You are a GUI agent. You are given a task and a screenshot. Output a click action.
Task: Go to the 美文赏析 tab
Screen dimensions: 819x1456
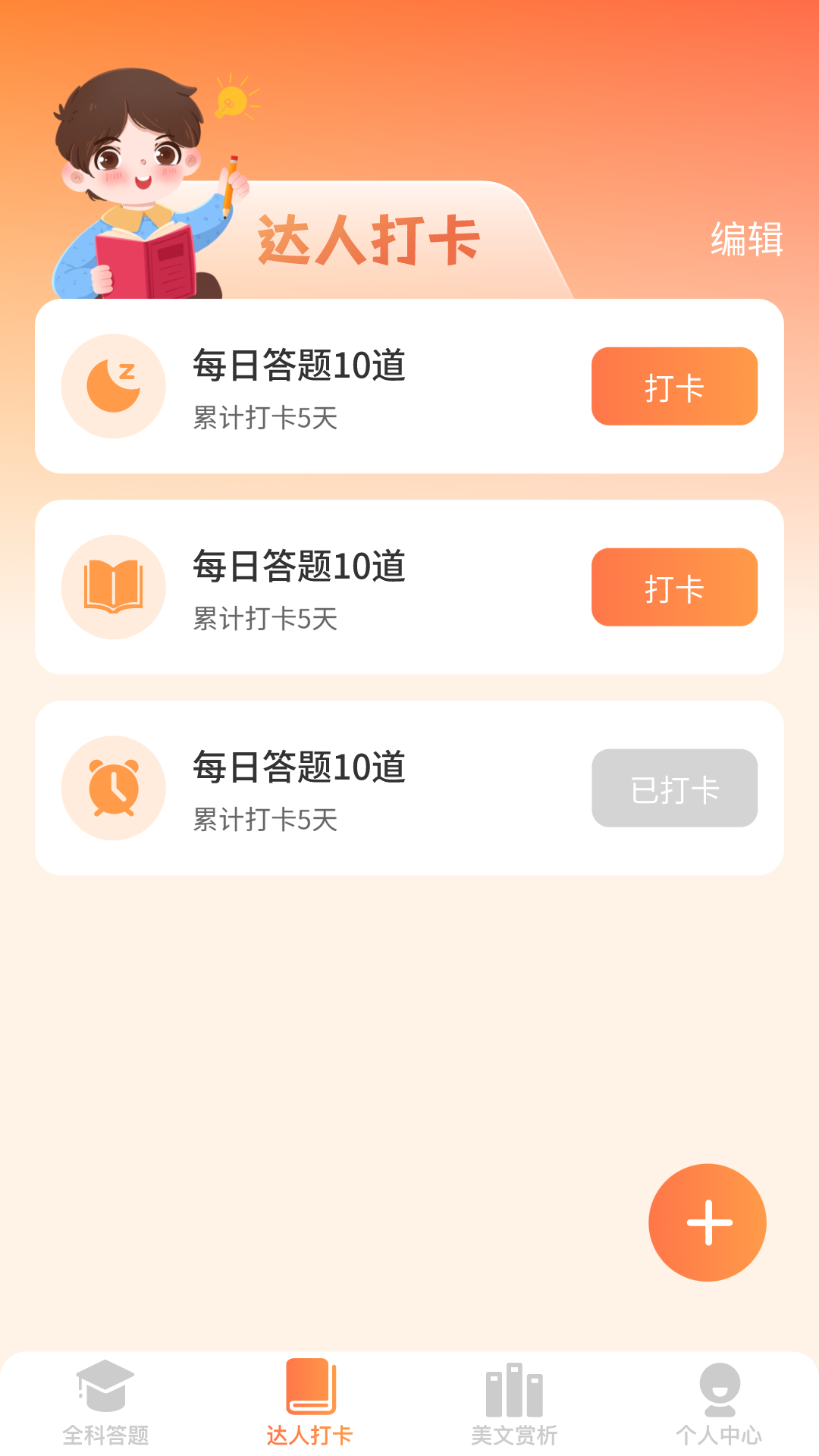click(x=514, y=1404)
